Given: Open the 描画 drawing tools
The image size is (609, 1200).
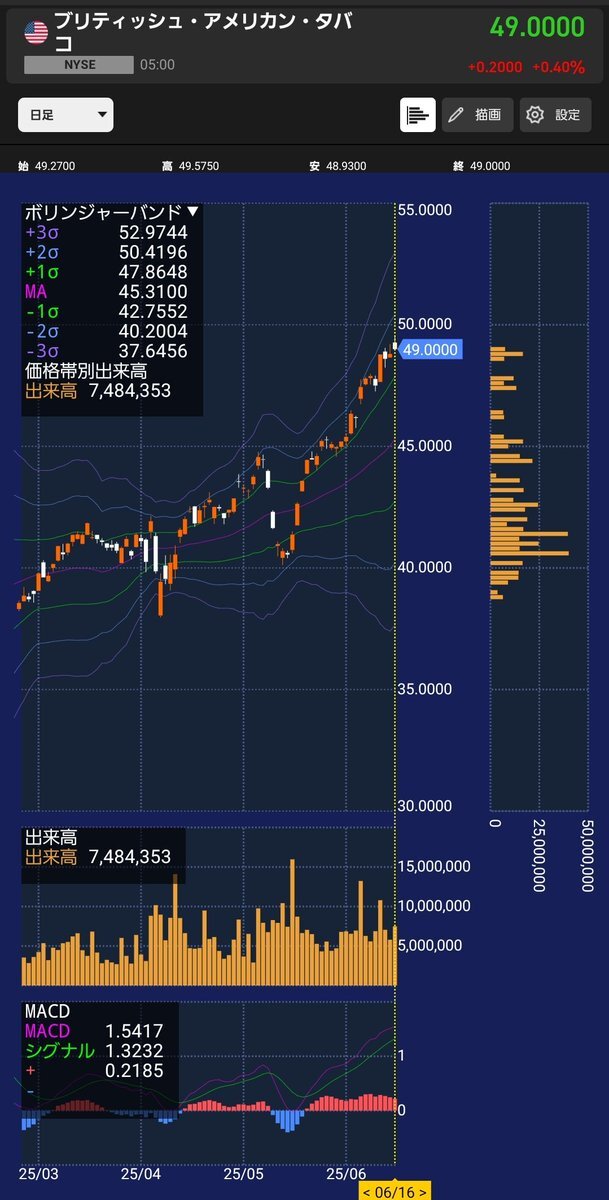Looking at the screenshot, I should point(478,115).
